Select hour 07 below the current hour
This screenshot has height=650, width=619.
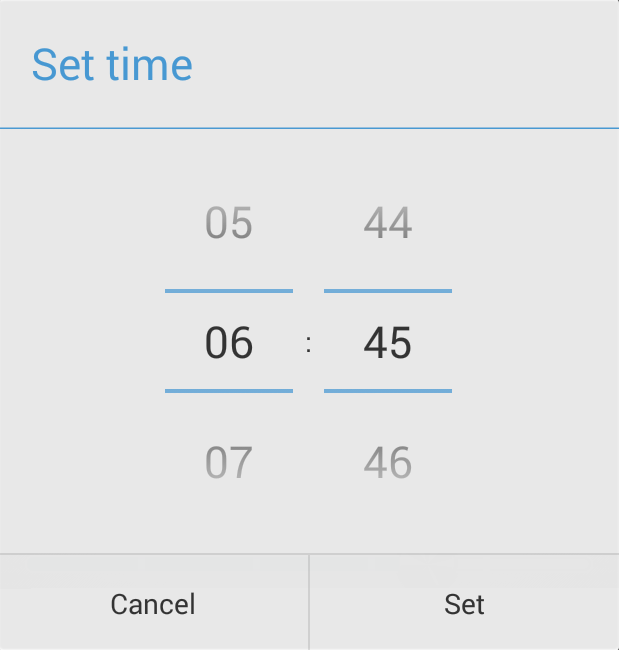[x=229, y=463]
